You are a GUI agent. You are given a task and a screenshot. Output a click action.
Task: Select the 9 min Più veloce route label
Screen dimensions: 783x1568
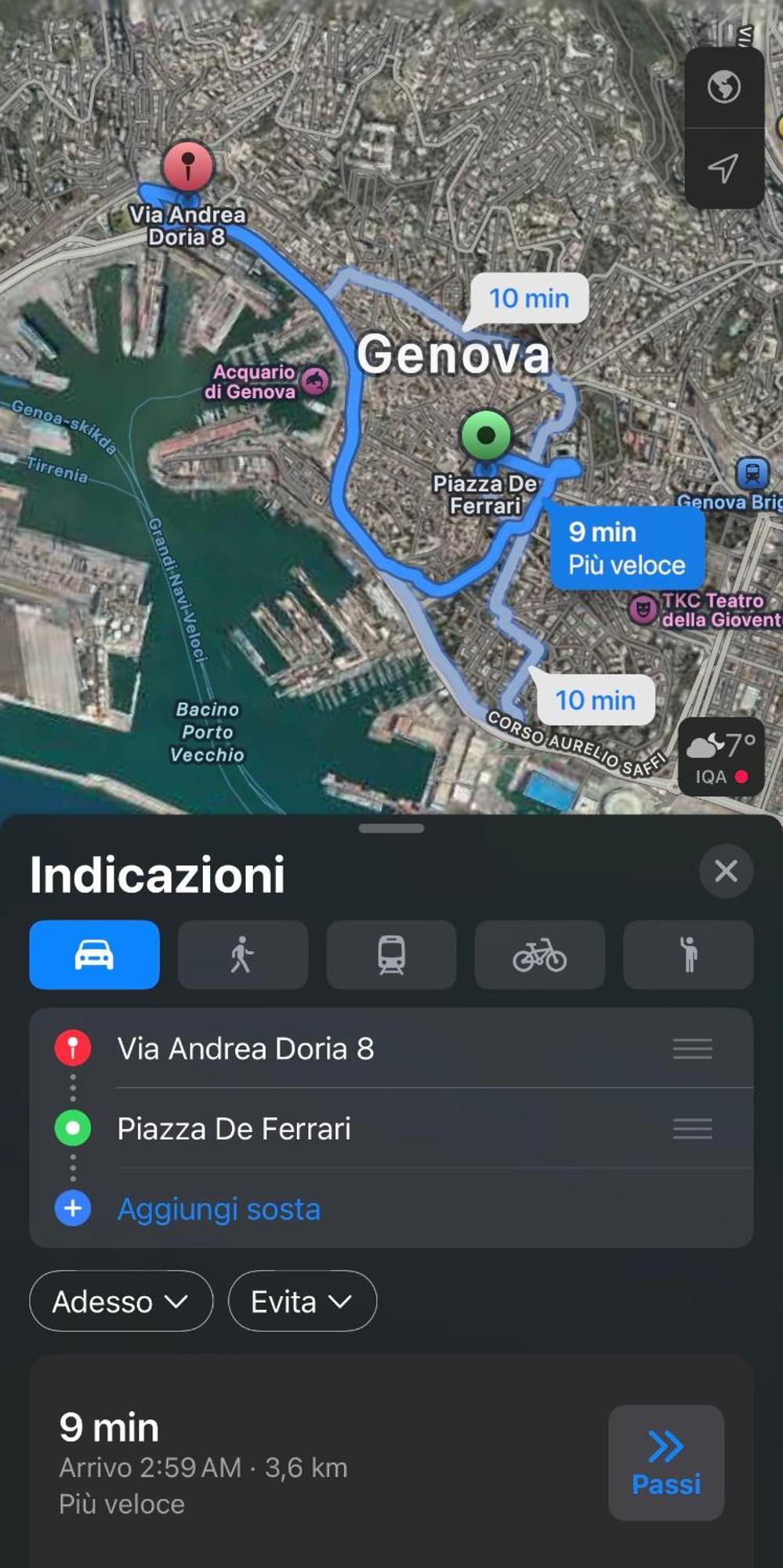626,548
